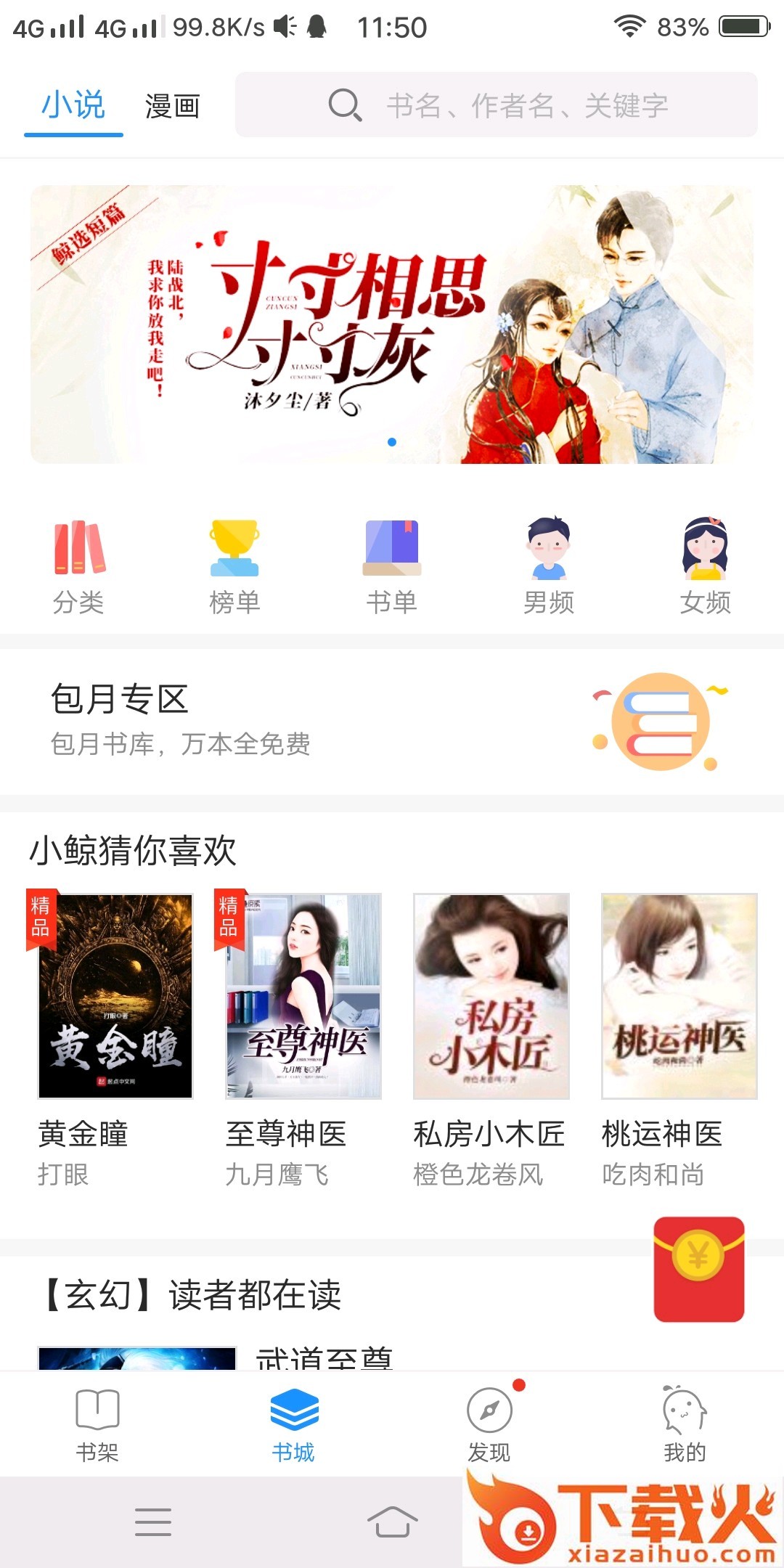Switch to the 发现 tab
784x1568 pixels.
[x=489, y=1424]
